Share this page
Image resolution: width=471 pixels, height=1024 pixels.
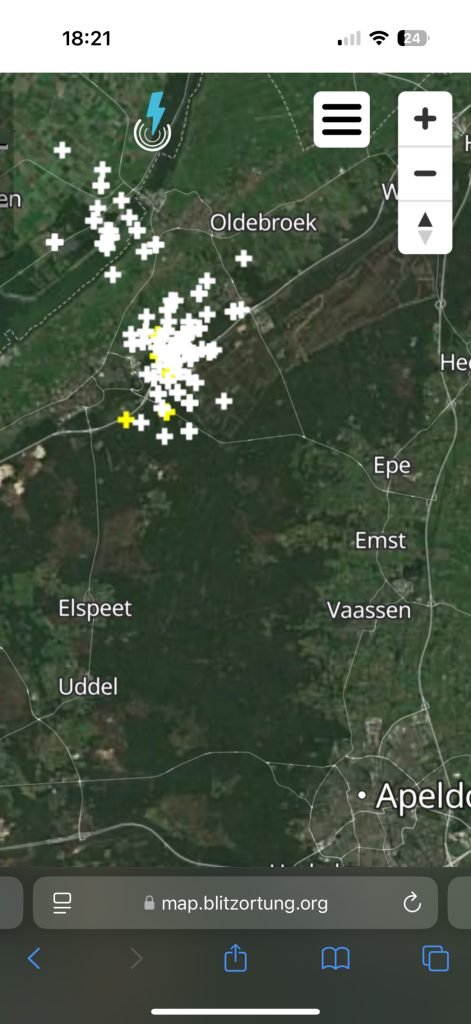pos(235,958)
